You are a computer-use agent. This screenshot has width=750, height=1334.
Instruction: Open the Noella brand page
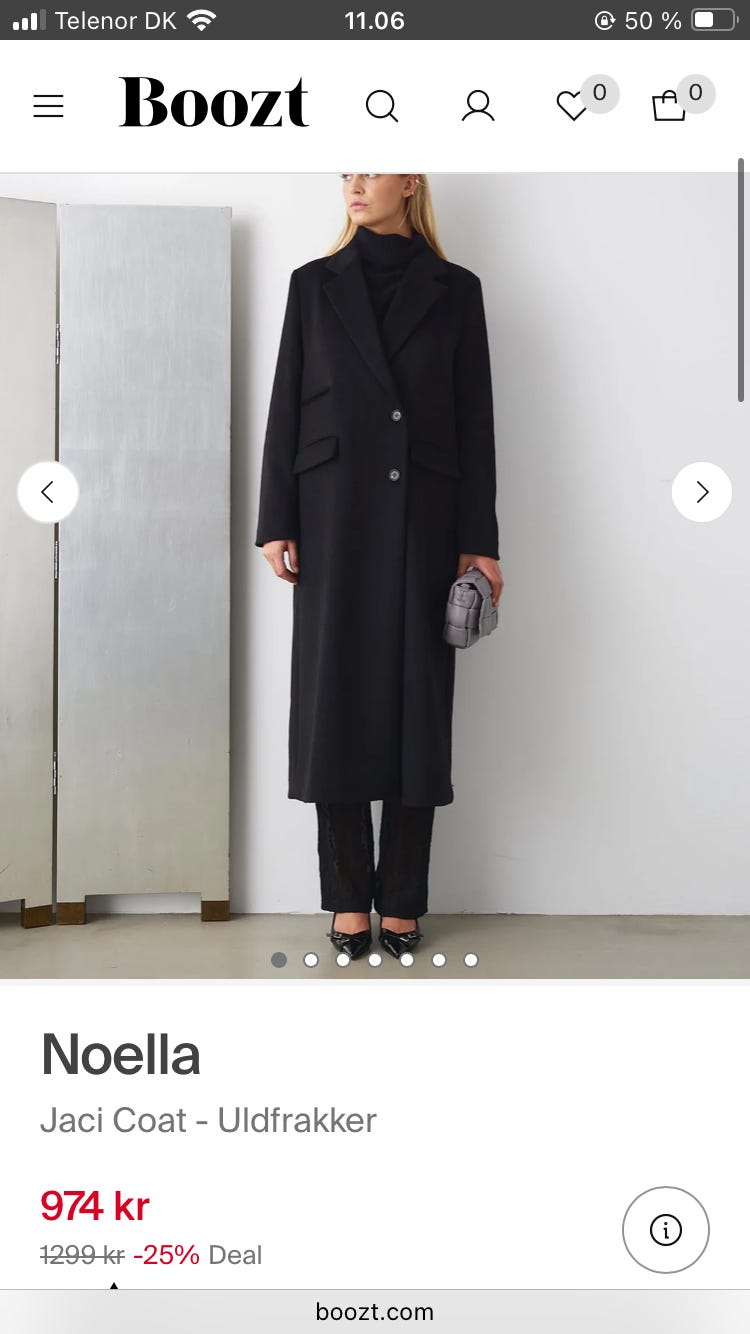[x=121, y=1055]
